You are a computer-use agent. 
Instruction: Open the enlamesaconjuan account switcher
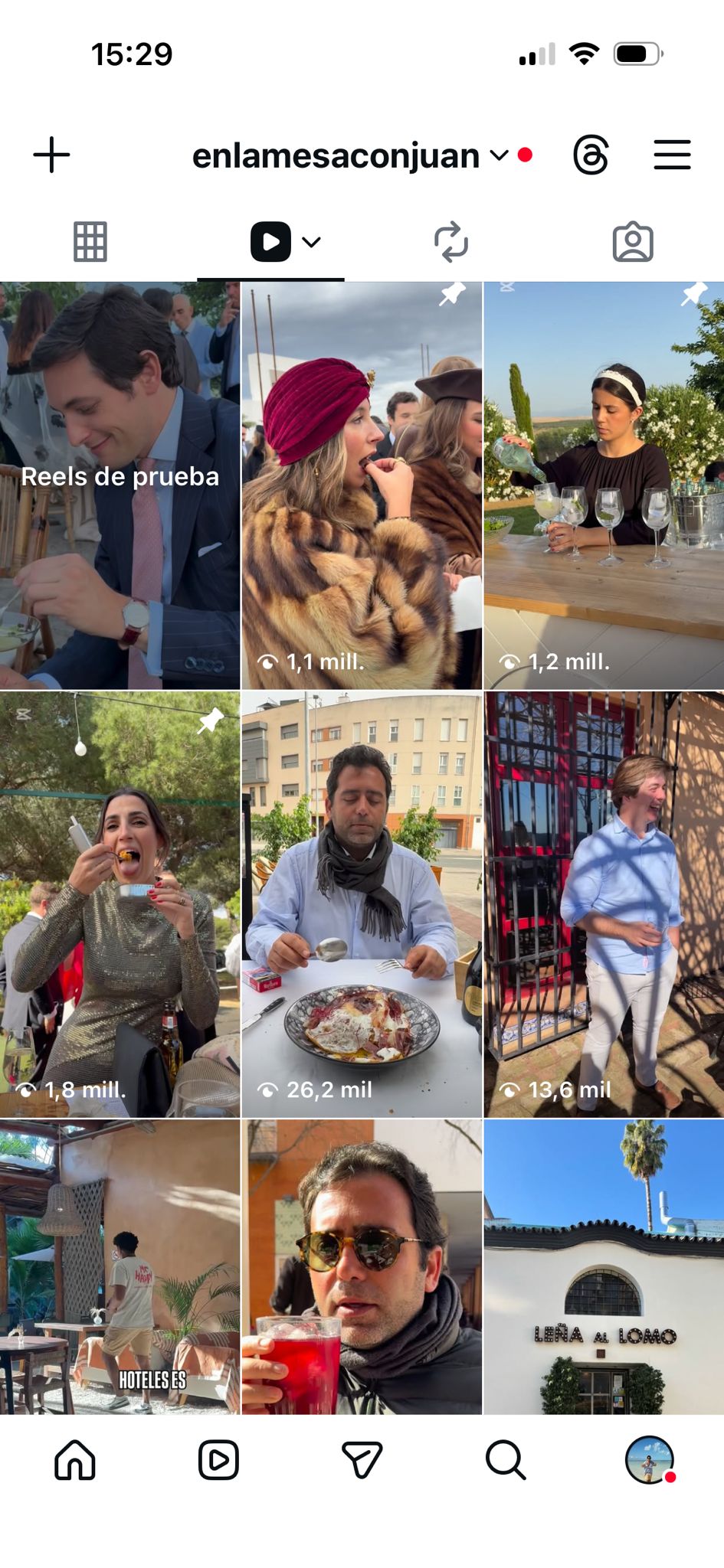(349, 156)
